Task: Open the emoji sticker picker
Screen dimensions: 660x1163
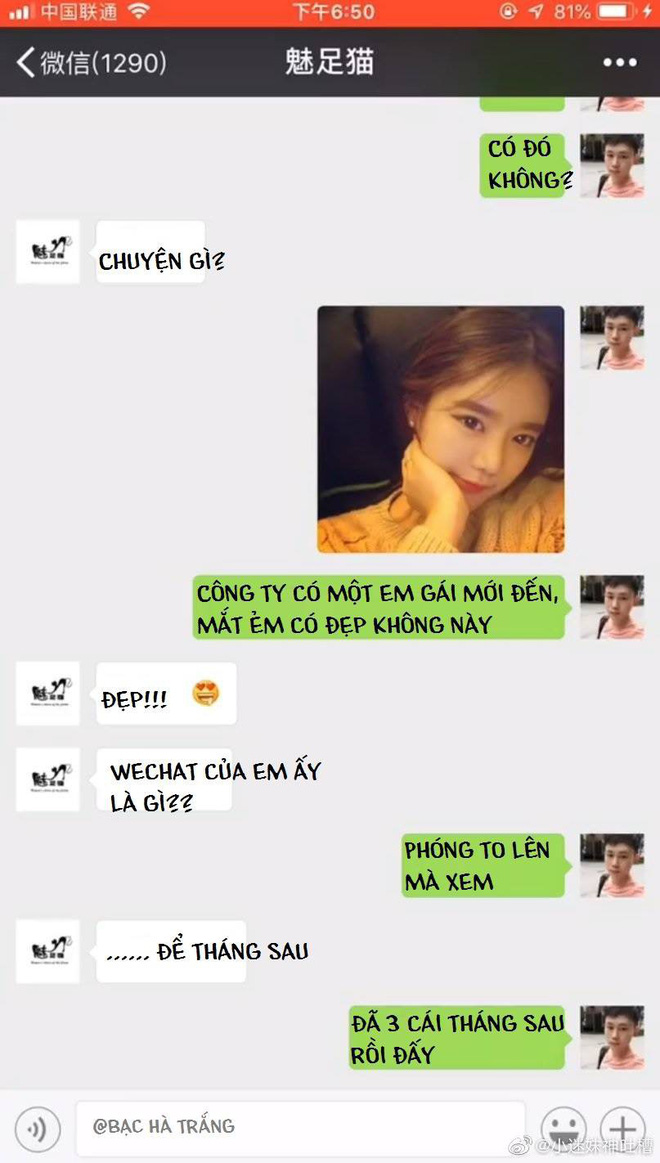Action: [563, 1130]
